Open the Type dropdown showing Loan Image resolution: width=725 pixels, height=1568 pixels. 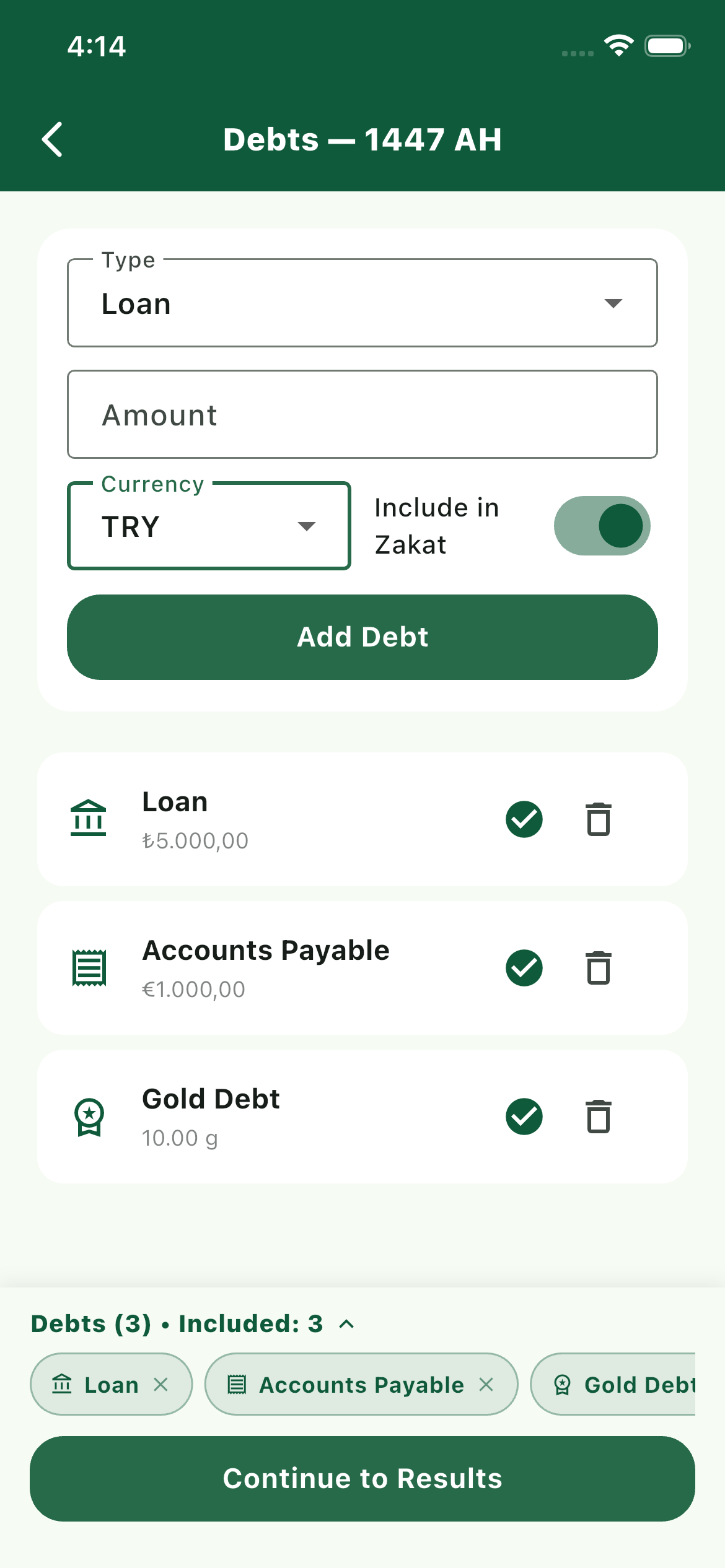(362, 303)
